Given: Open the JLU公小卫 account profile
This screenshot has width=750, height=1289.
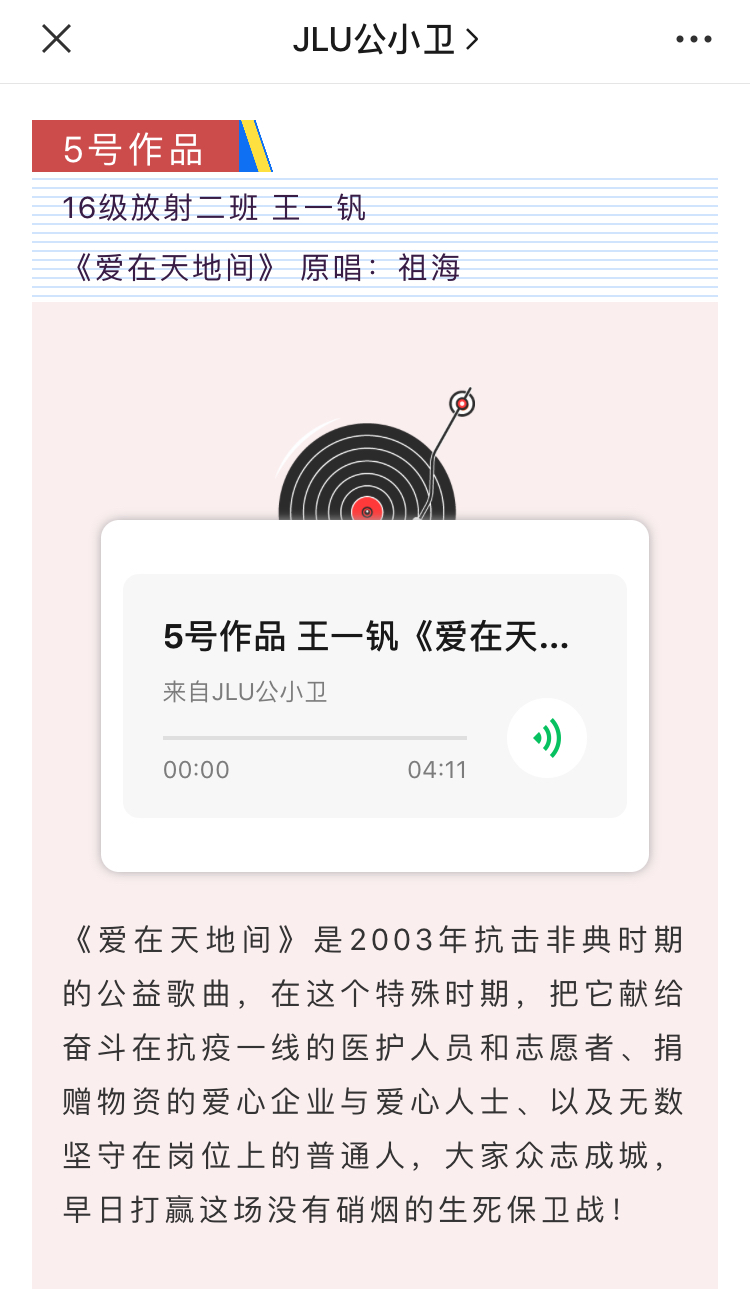Looking at the screenshot, I should click(x=385, y=40).
